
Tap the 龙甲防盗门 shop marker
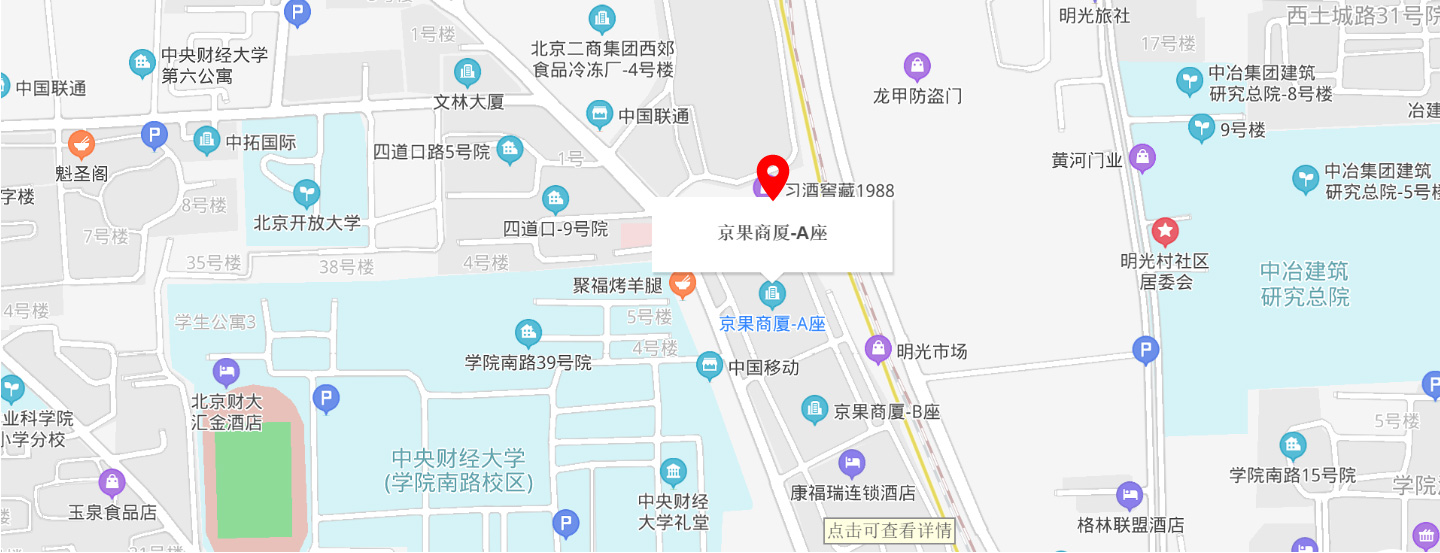pos(917,67)
